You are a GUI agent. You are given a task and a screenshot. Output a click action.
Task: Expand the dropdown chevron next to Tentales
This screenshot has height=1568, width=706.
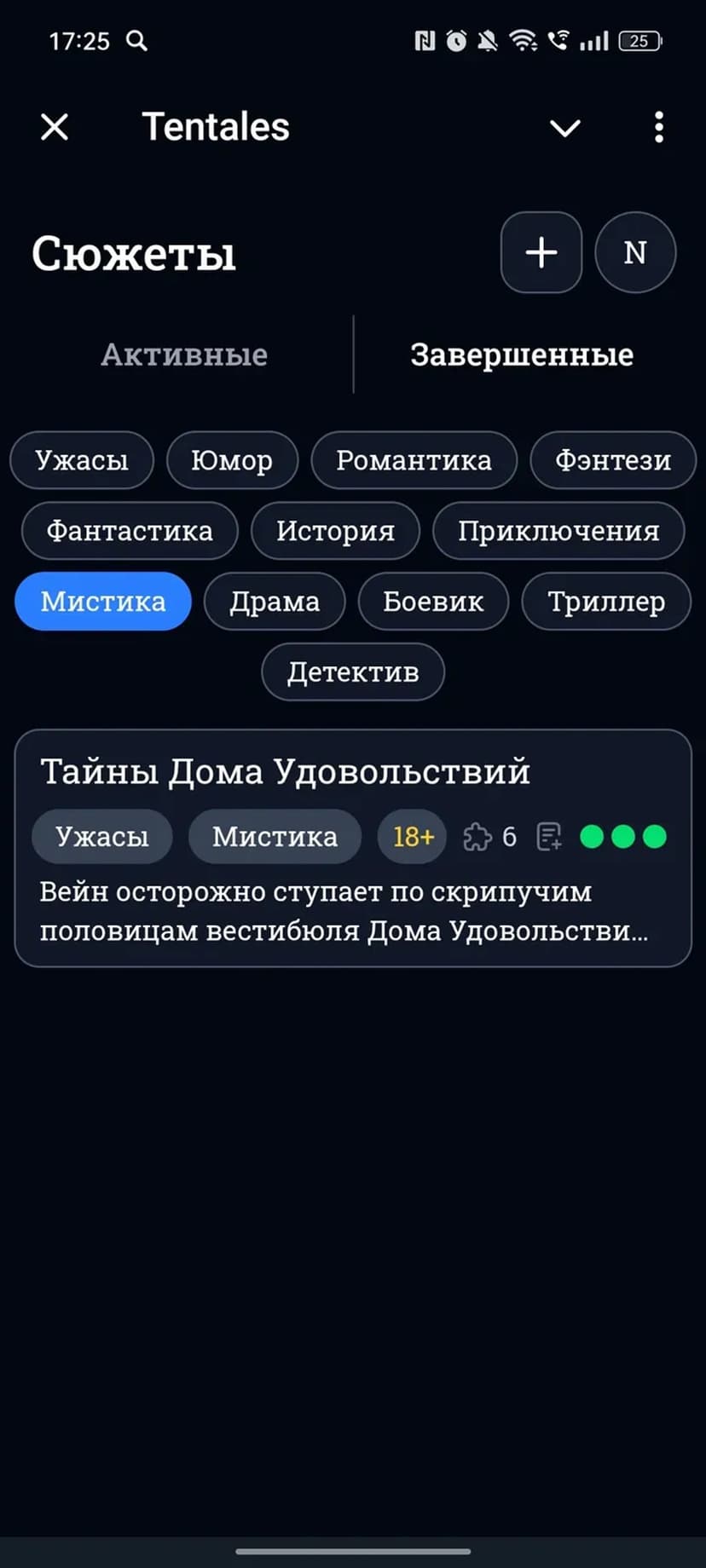tap(564, 128)
